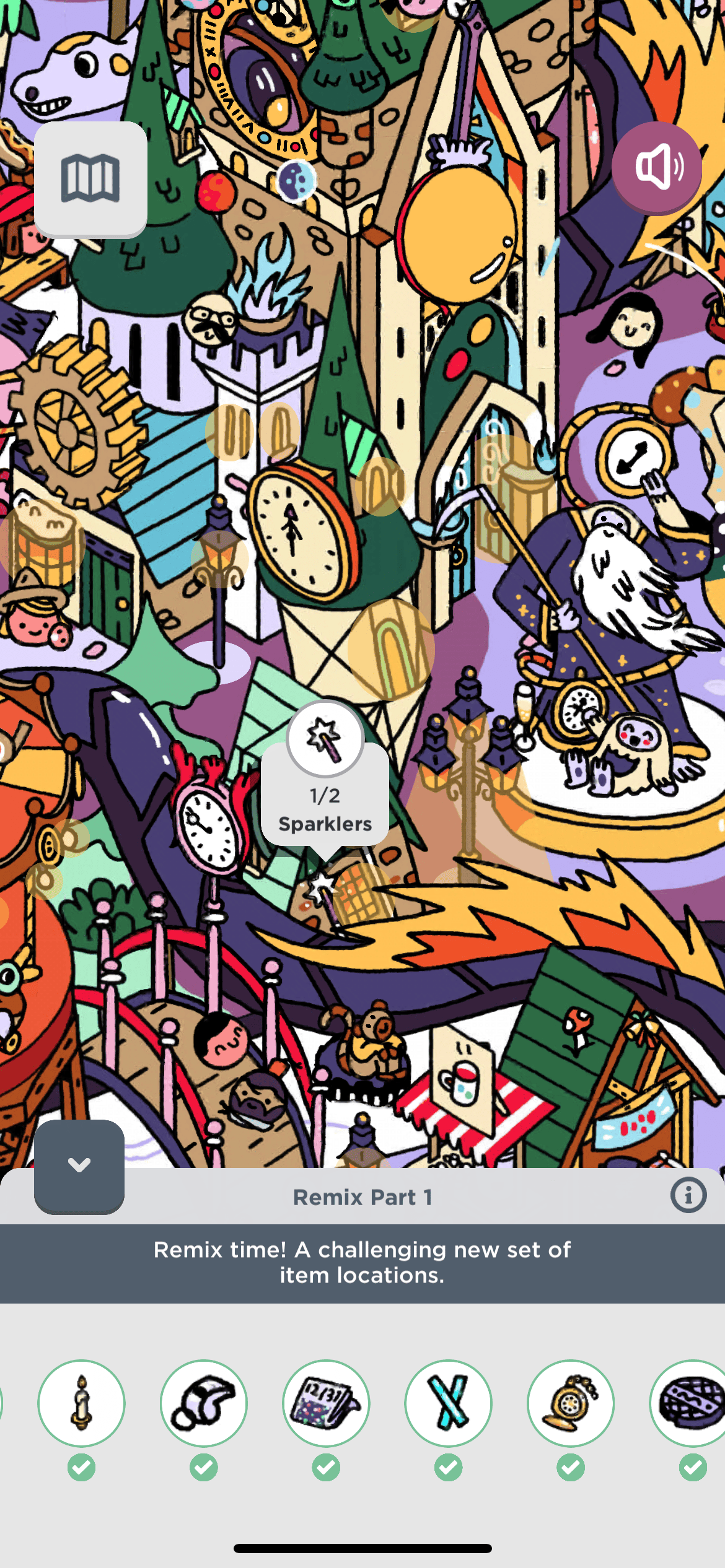Mute the game sound
Screen dimensions: 725x1568
pyautogui.click(x=657, y=167)
